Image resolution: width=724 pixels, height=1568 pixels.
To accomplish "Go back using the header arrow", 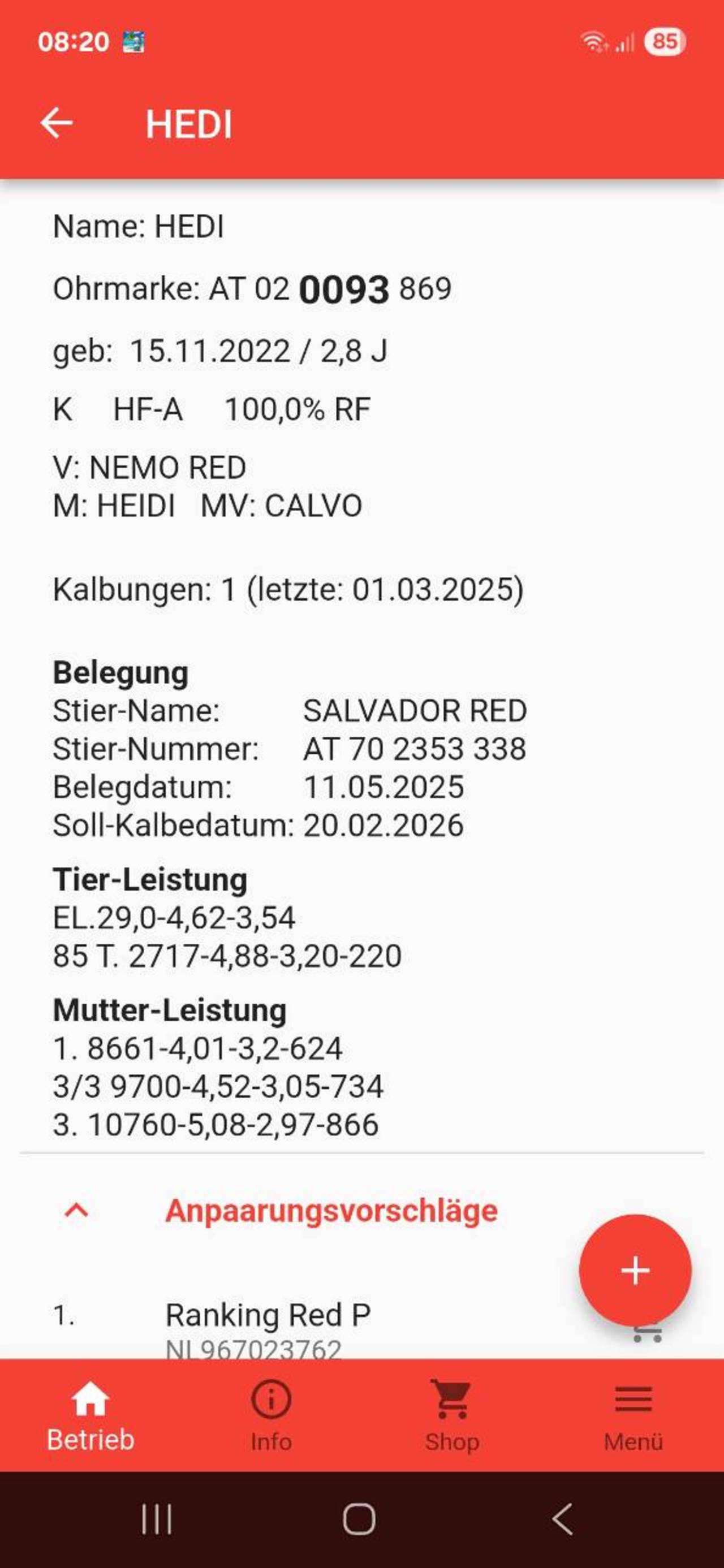I will (56, 124).
